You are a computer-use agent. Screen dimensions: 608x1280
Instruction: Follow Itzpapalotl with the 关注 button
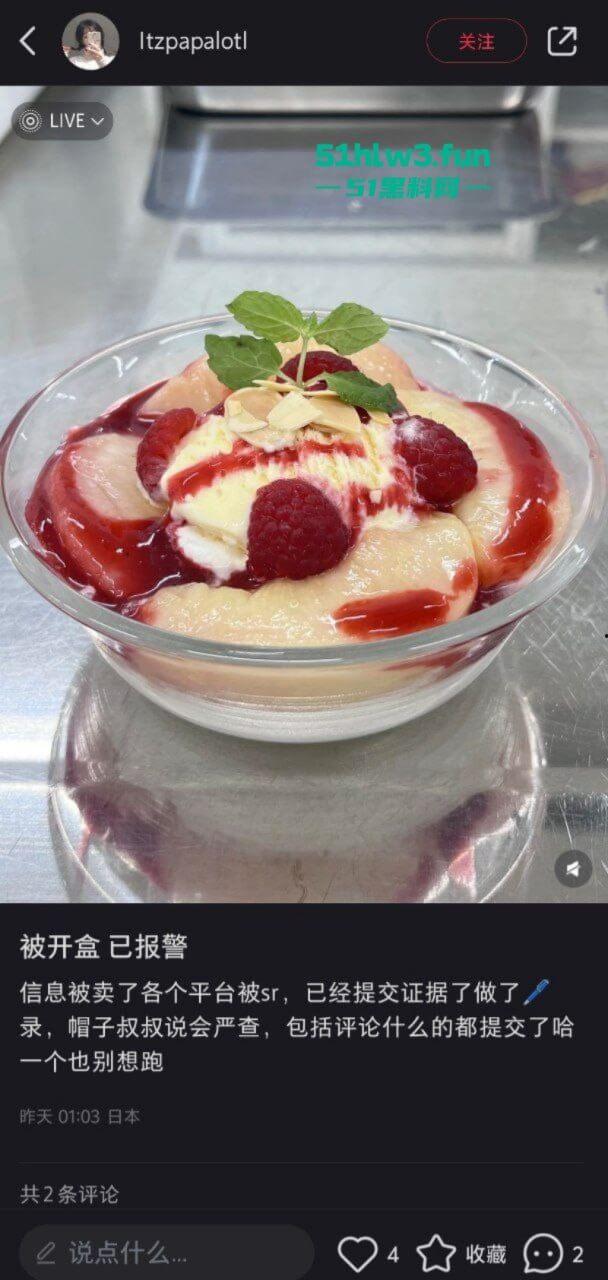(x=476, y=41)
